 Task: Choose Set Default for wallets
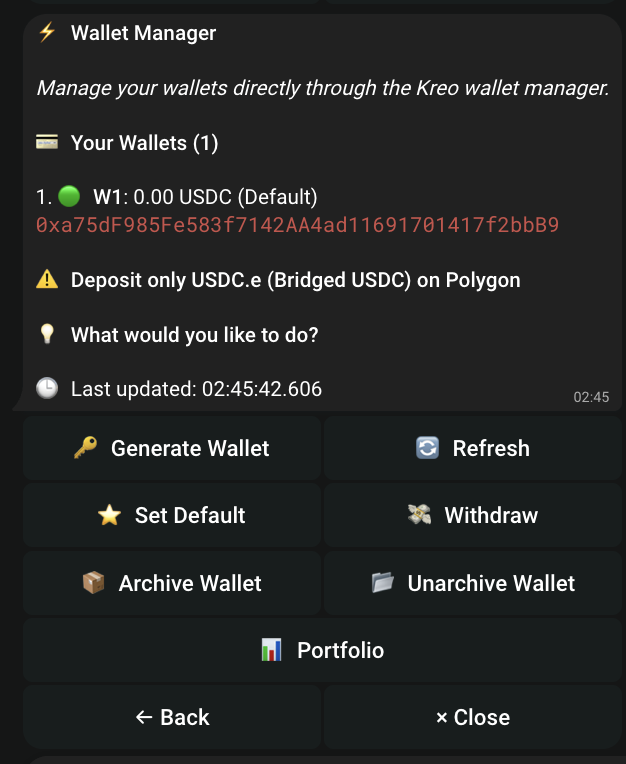coord(172,516)
